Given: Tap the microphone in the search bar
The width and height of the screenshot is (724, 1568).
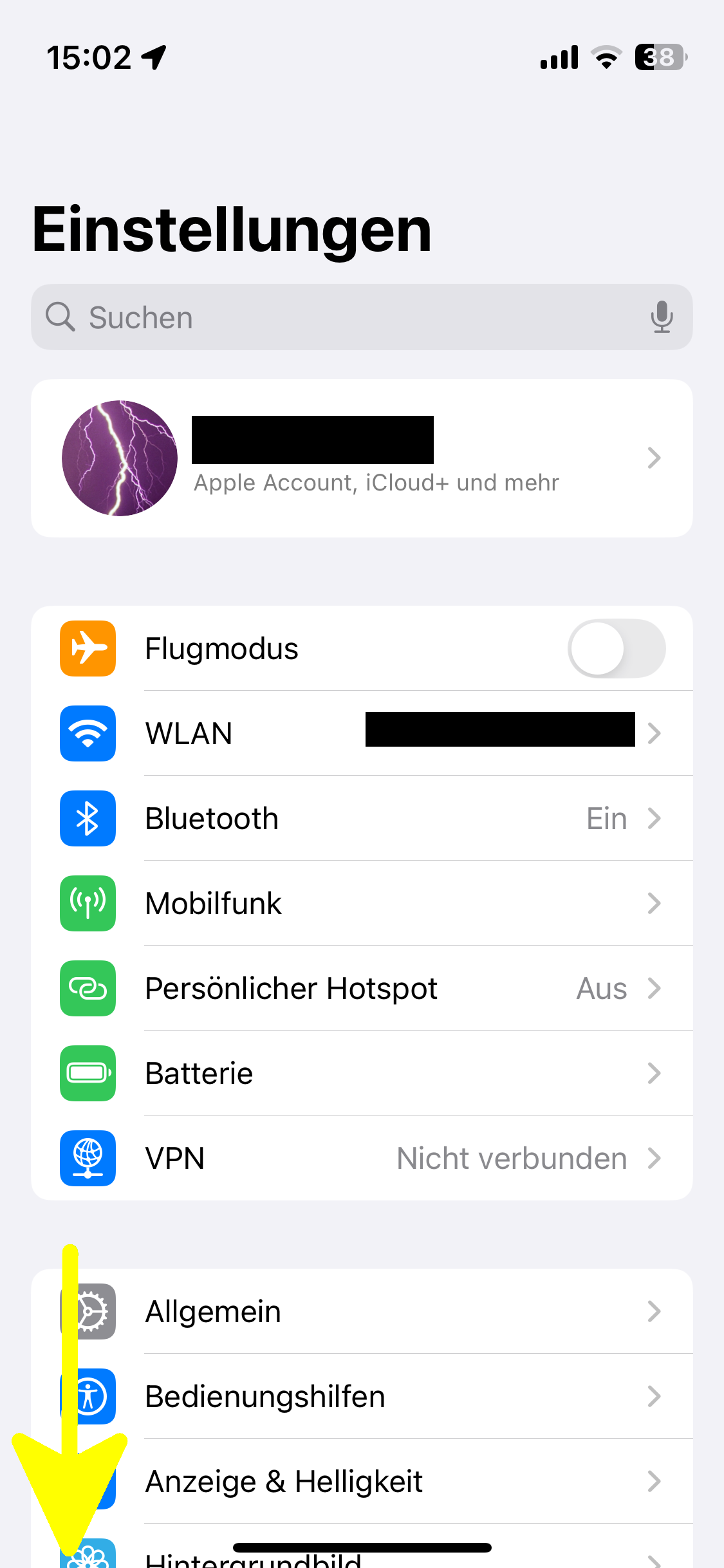Looking at the screenshot, I should (662, 317).
